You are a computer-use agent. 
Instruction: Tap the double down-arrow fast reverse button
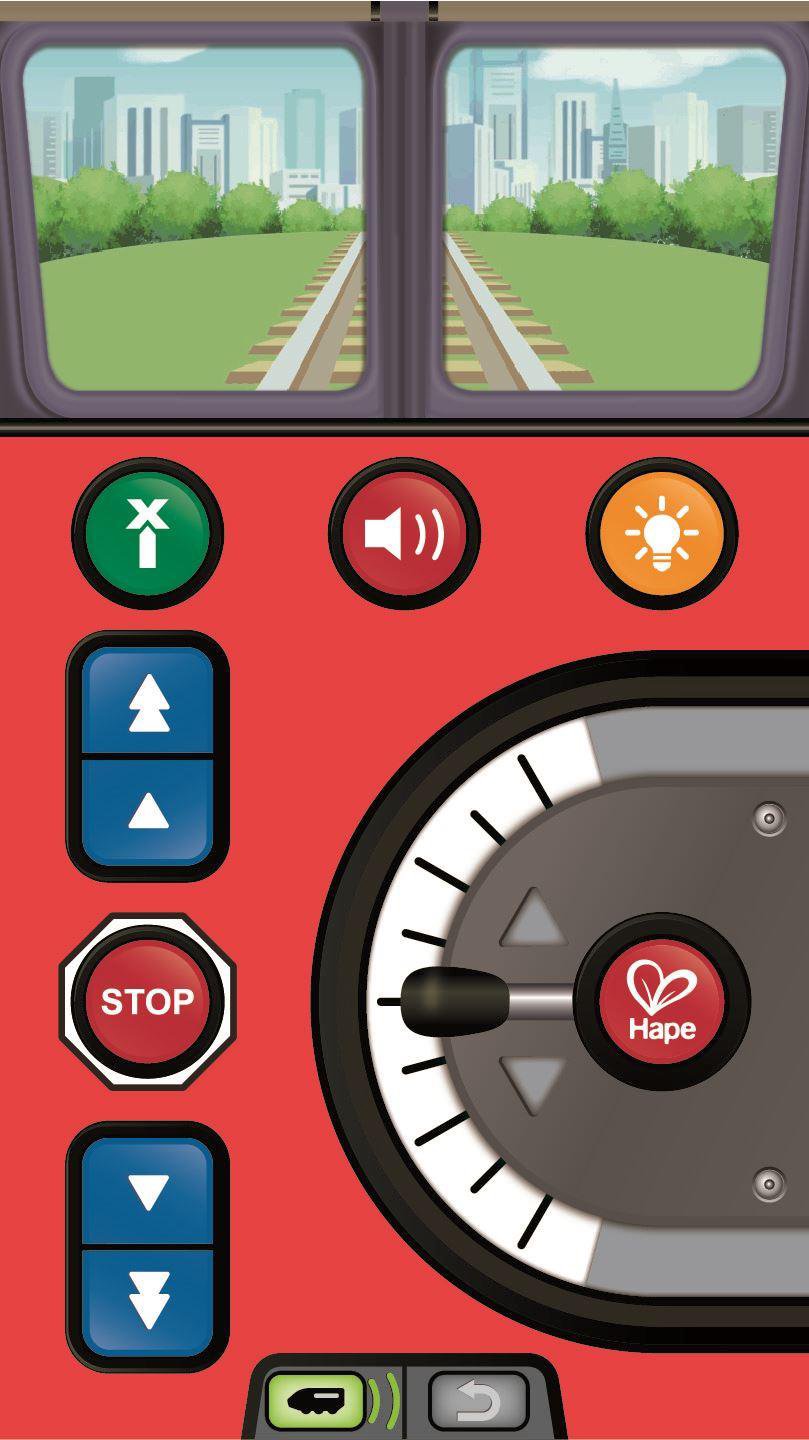coord(148,1300)
